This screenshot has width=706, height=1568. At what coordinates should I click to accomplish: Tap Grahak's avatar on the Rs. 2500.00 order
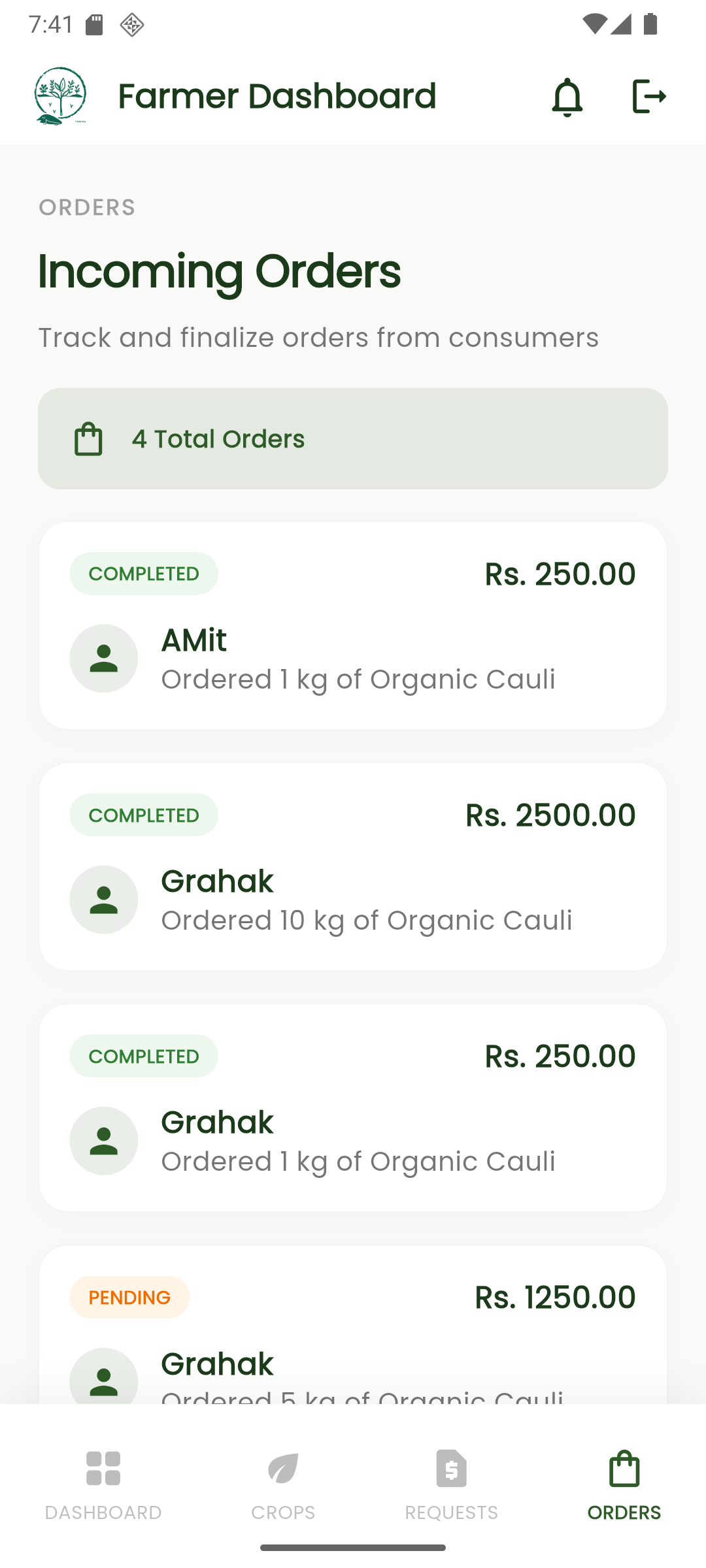[x=103, y=899]
